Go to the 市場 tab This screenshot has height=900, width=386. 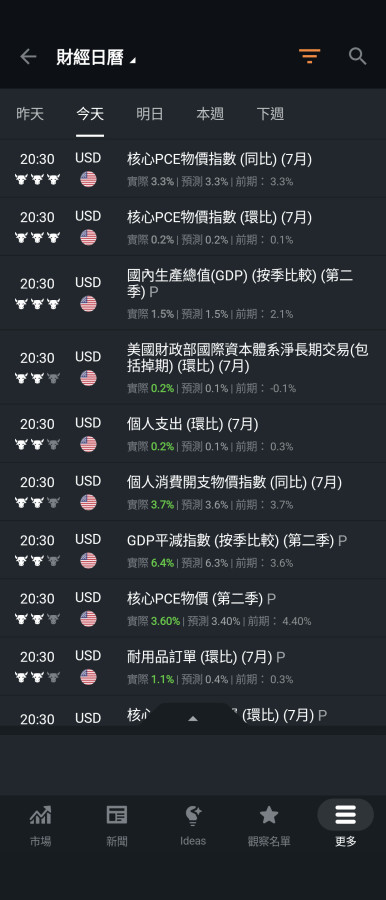click(x=40, y=825)
